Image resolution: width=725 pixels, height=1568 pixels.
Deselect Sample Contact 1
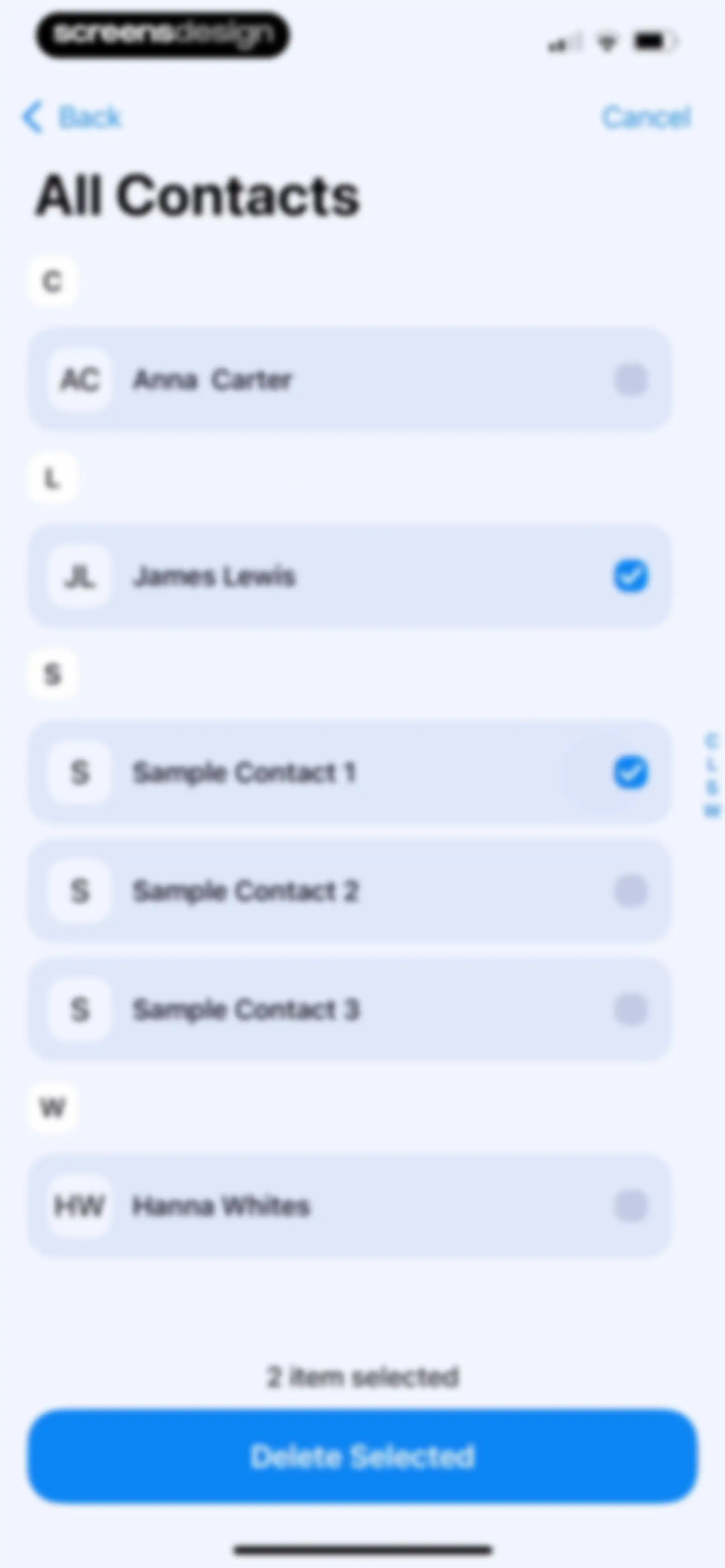pyautogui.click(x=631, y=773)
